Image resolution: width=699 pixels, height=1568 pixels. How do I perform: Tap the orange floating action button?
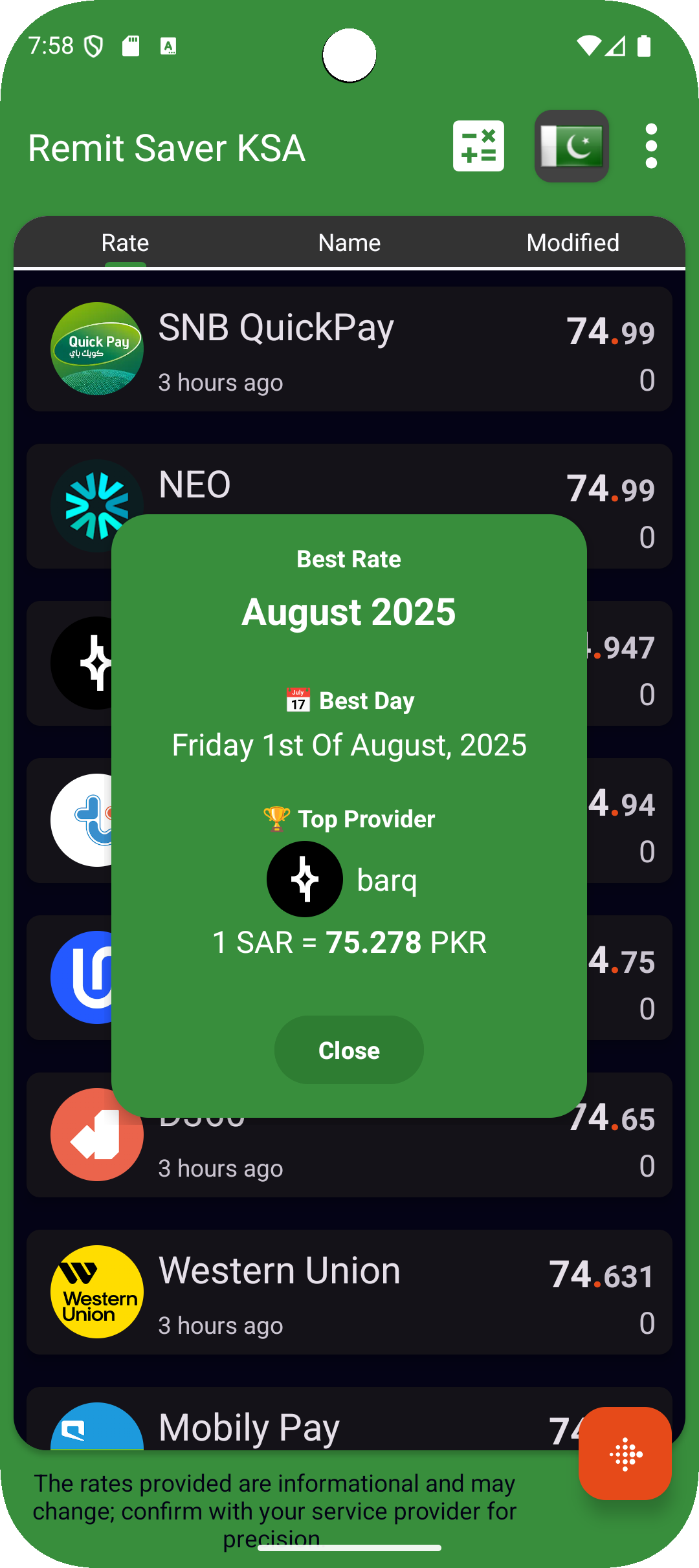(x=625, y=1453)
